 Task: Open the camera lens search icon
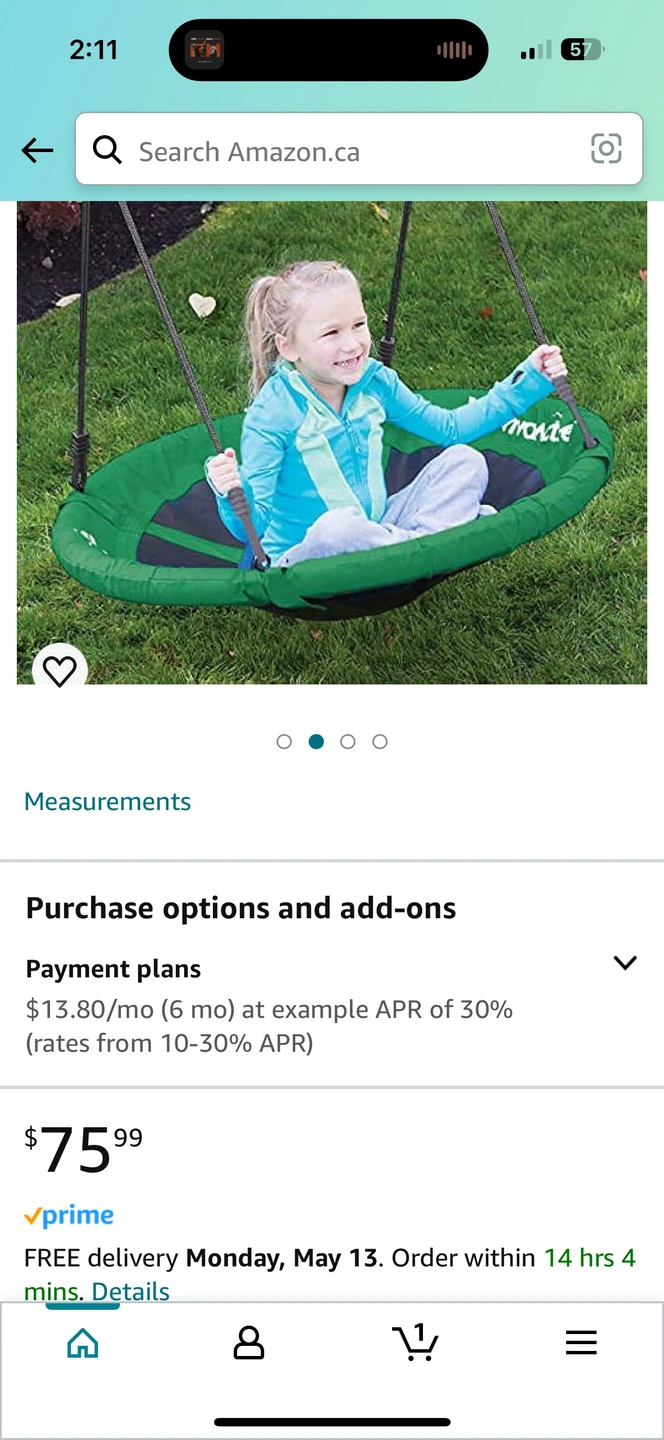pos(606,149)
